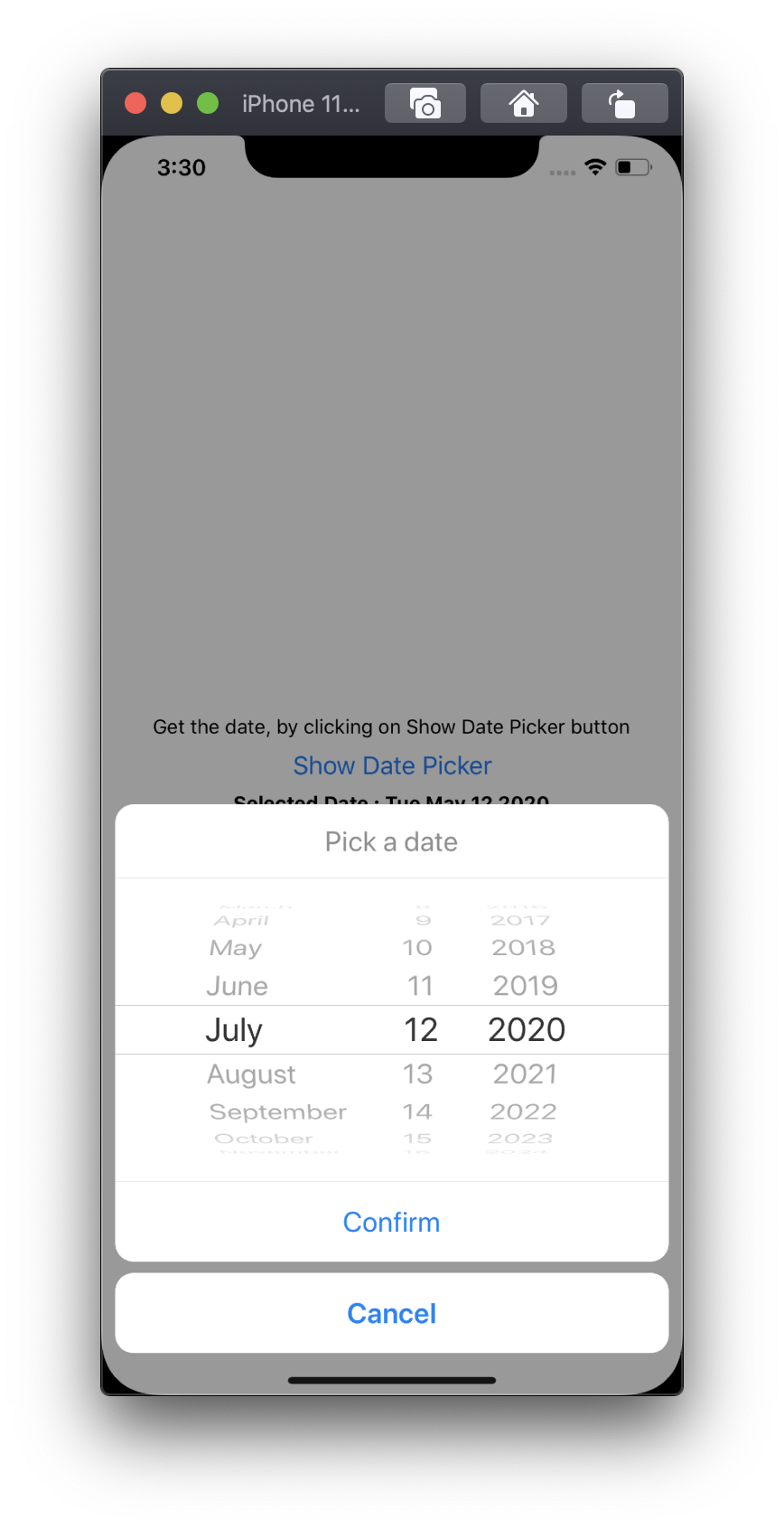Tap the Pick a date header
Image resolution: width=784 pixels, height=1529 pixels.
[391, 841]
